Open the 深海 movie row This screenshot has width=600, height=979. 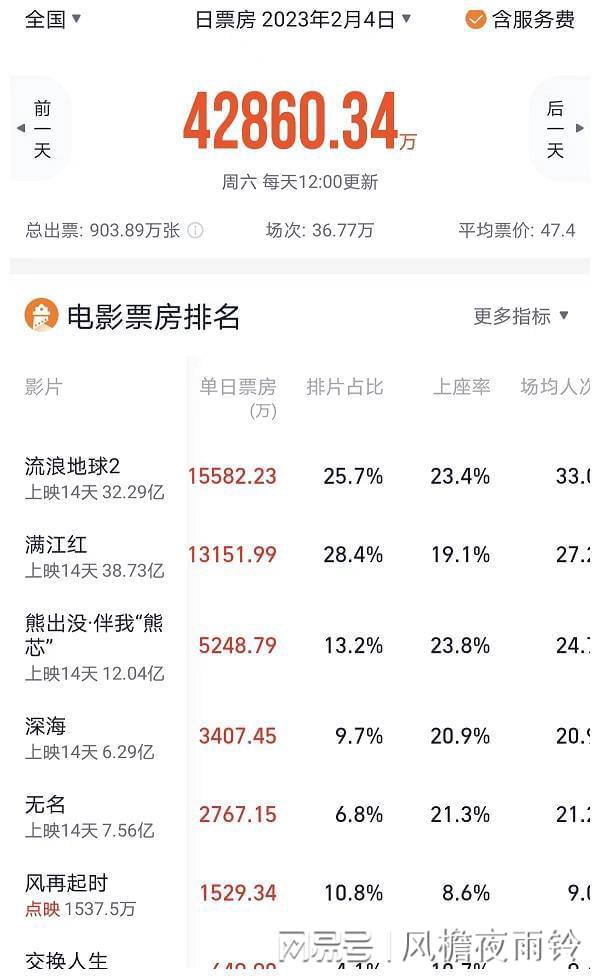pos(300,737)
